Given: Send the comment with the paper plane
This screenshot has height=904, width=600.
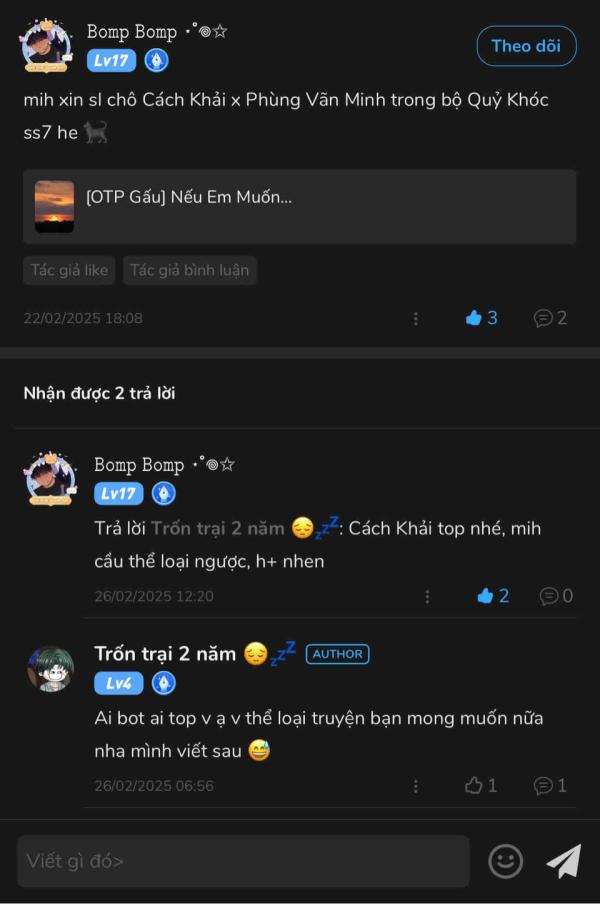Looking at the screenshot, I should point(563,861).
